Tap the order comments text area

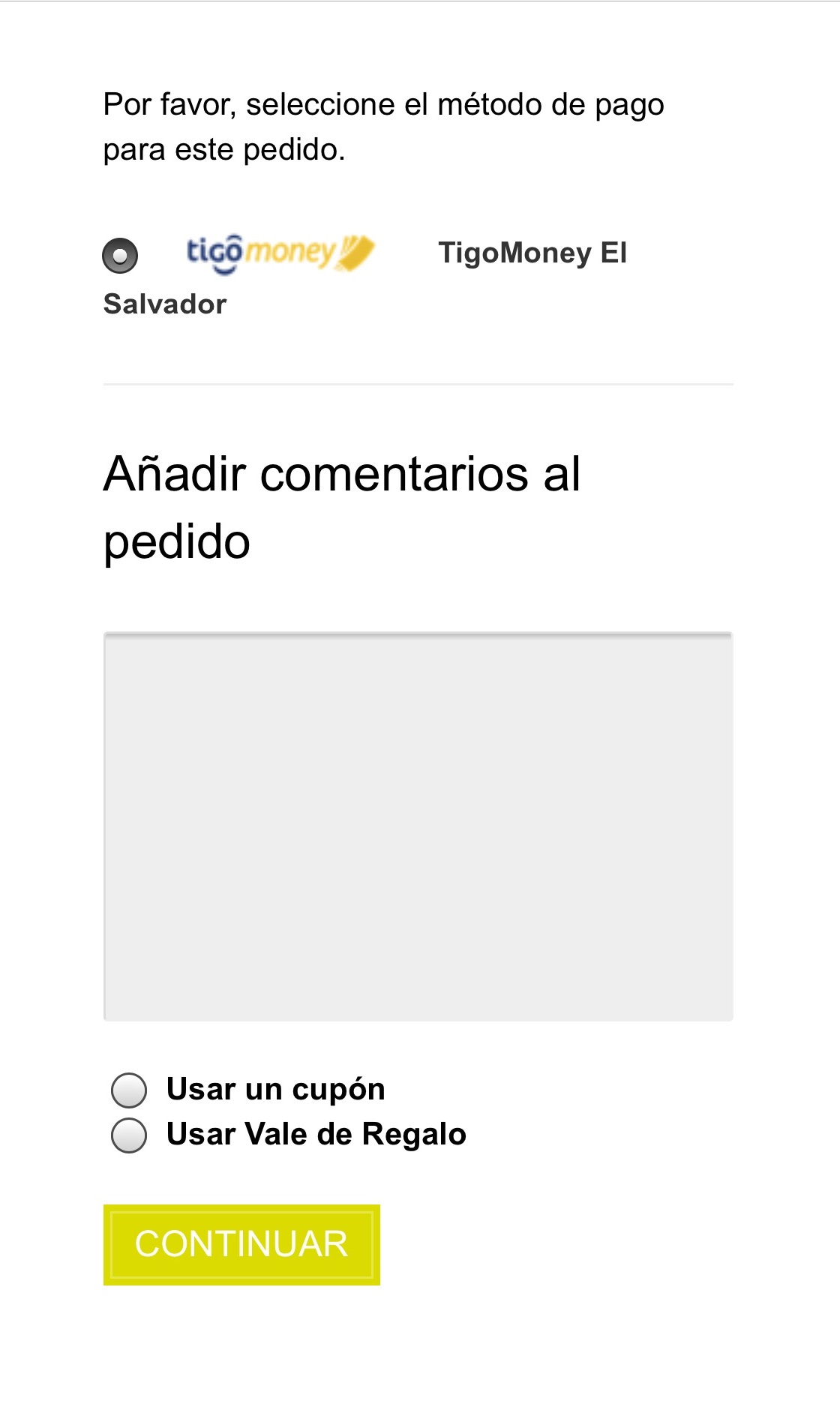(418, 826)
